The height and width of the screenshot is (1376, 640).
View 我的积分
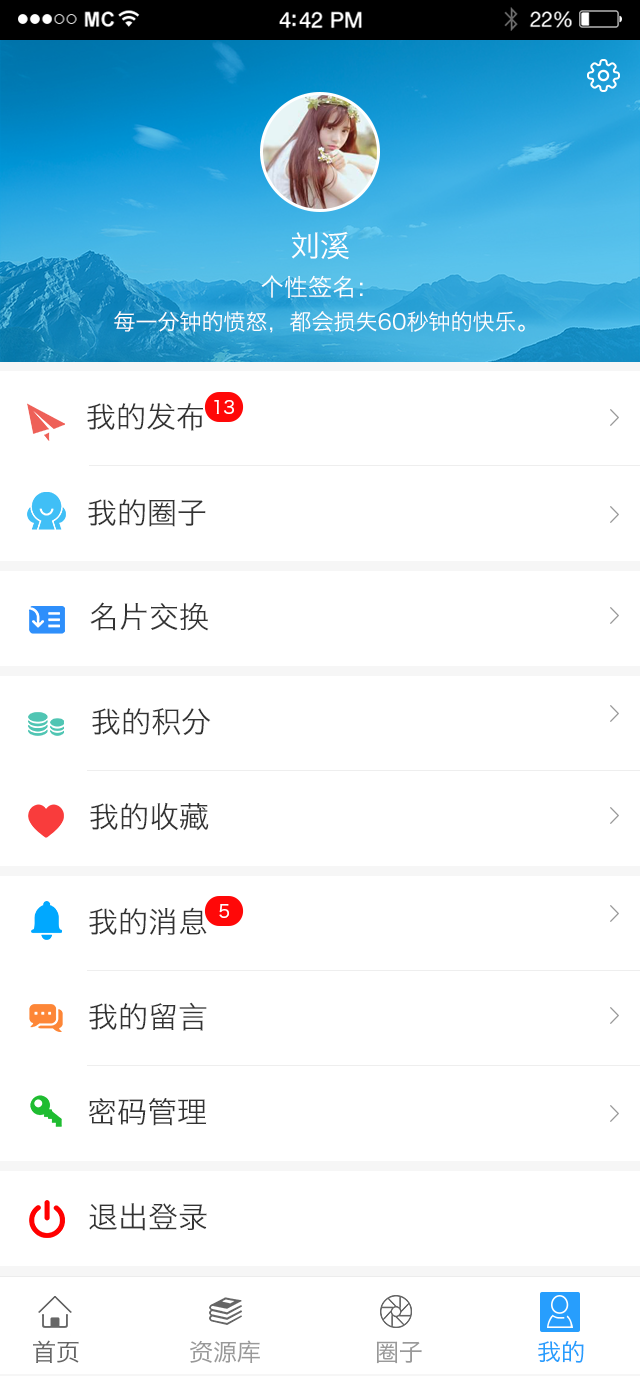pos(320,722)
